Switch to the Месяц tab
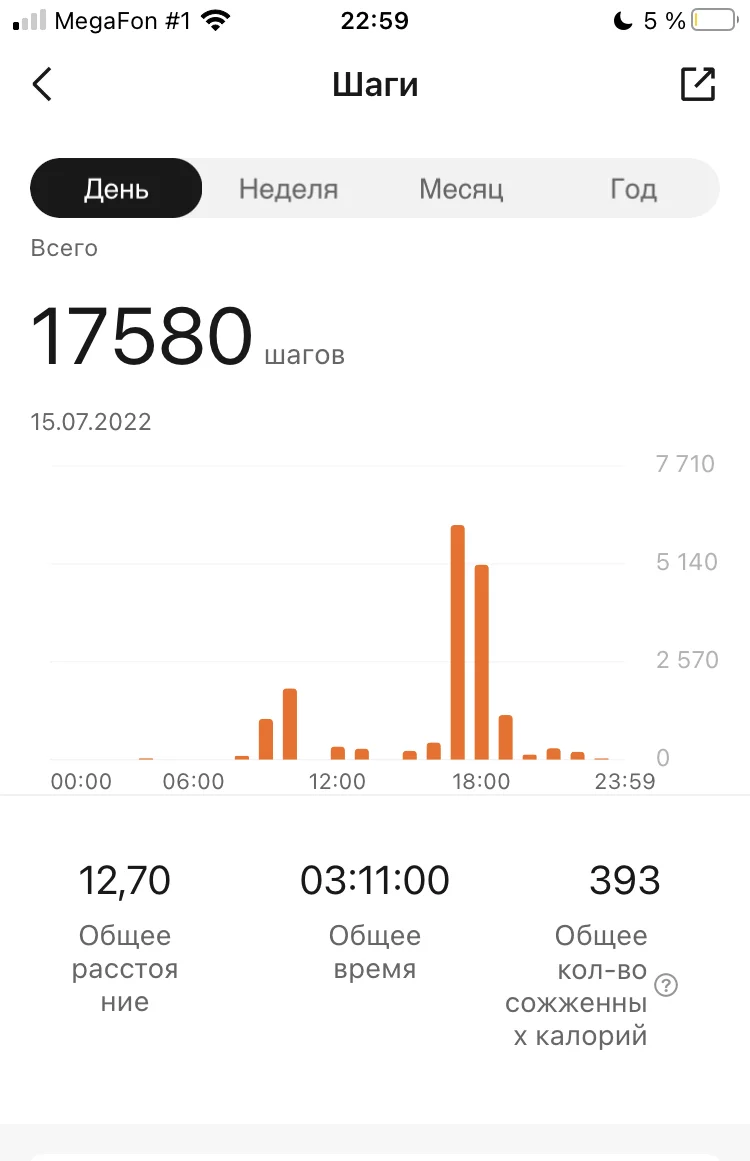This screenshot has width=750, height=1161. (460, 189)
